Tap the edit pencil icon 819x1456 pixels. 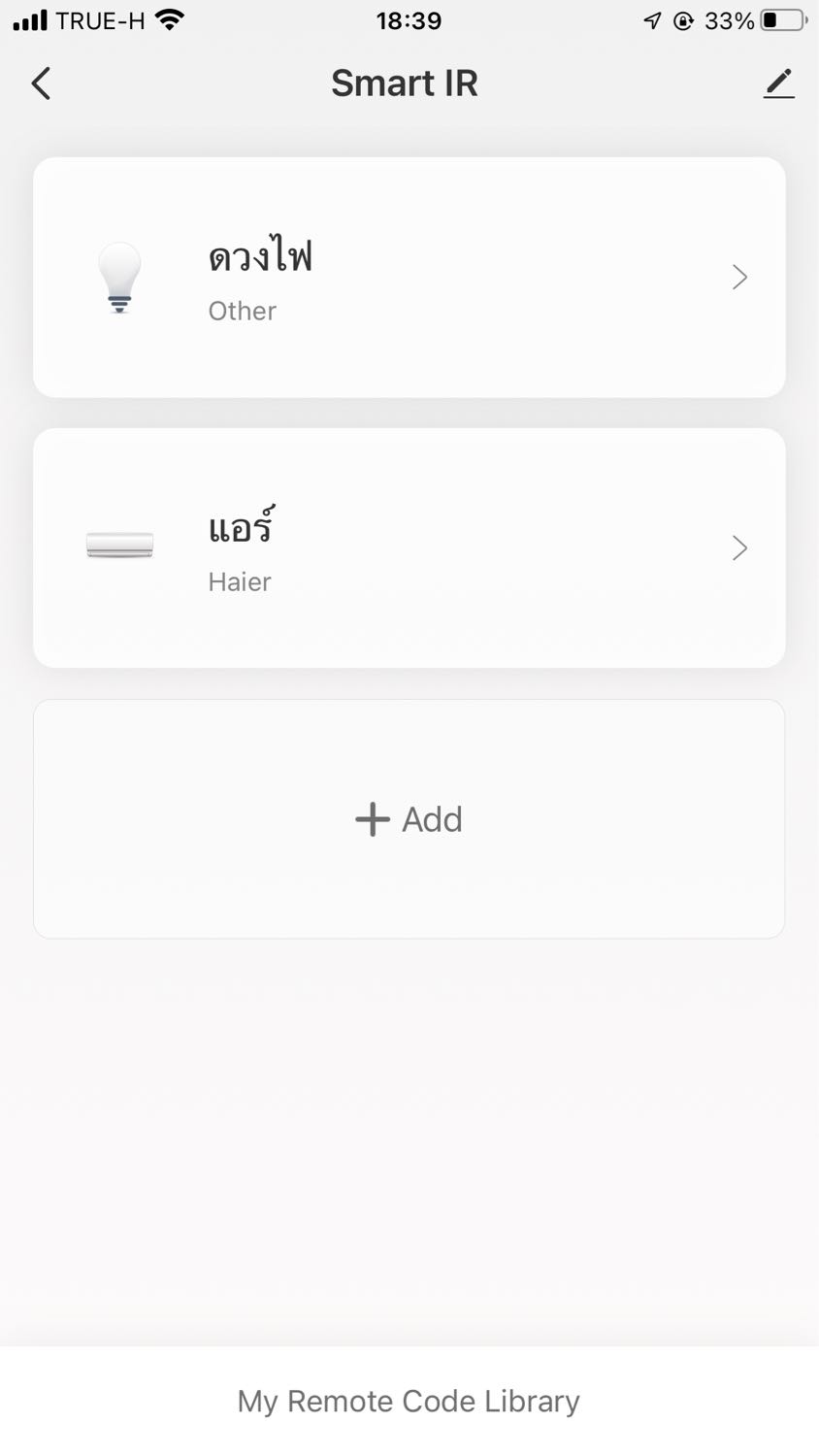coord(778,83)
